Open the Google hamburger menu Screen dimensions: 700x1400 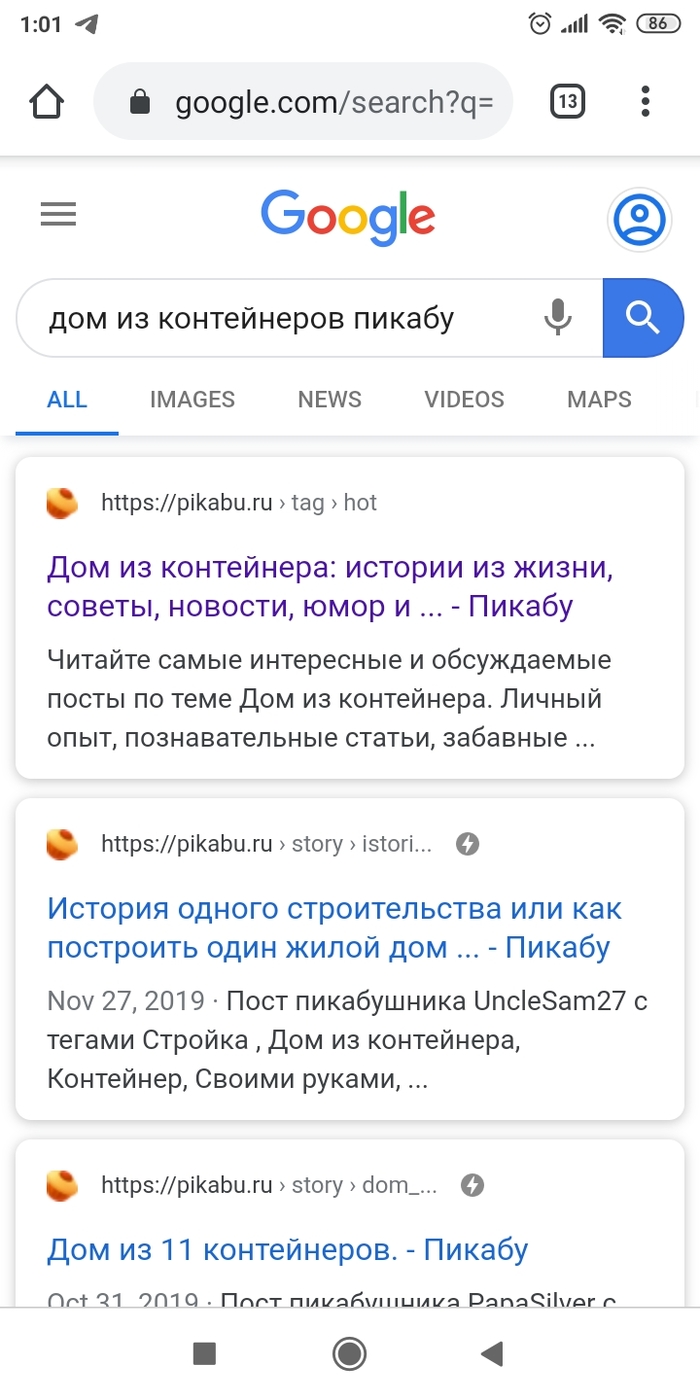point(58,214)
